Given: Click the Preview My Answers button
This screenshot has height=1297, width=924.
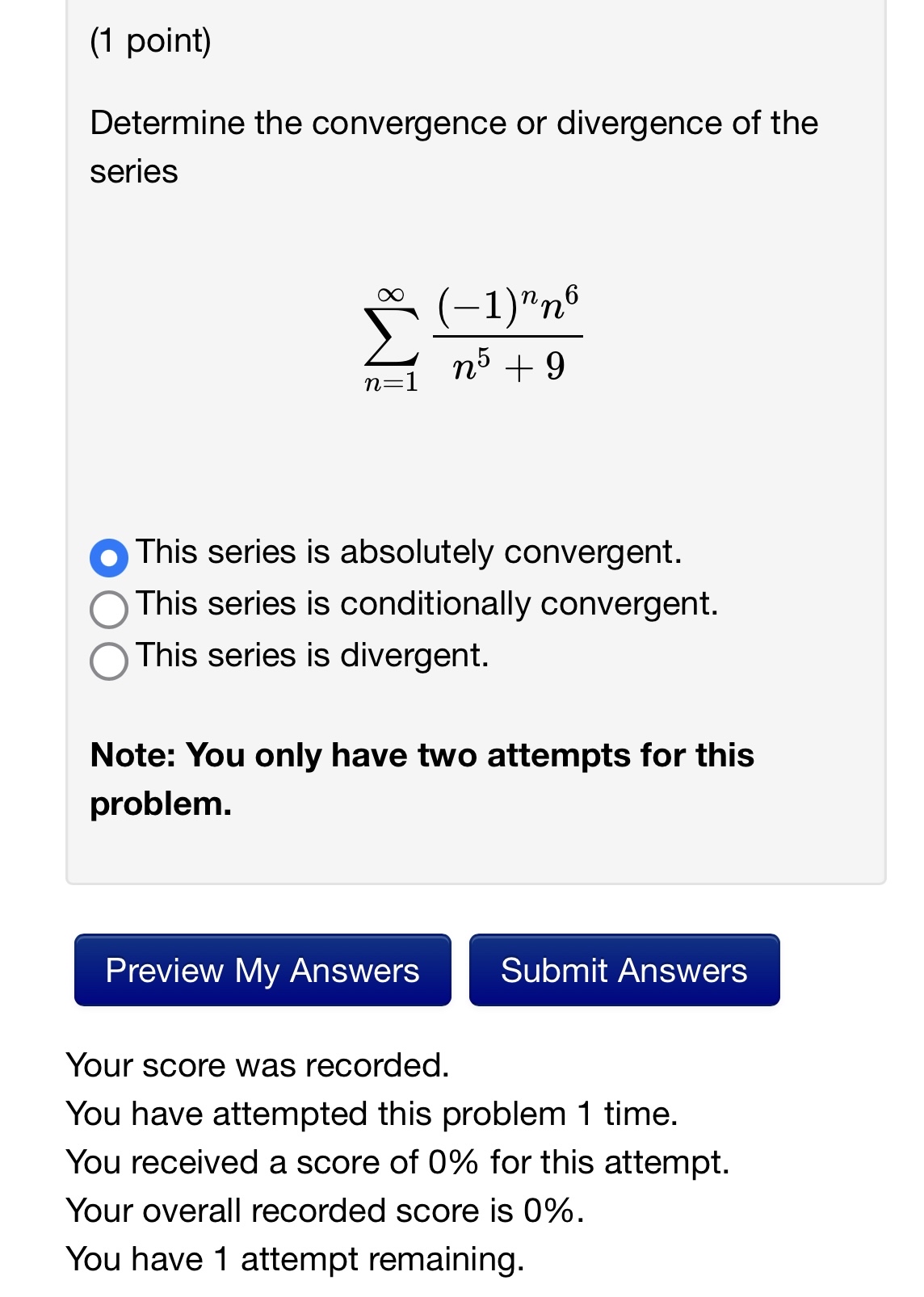Looking at the screenshot, I should coord(261,970).
